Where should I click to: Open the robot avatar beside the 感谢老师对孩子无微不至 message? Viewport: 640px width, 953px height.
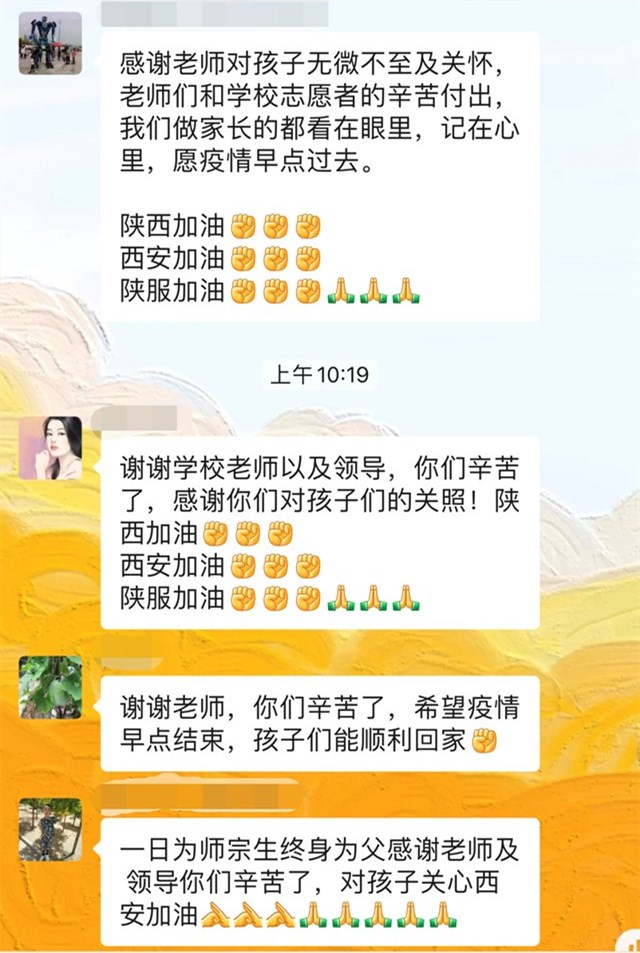pos(50,43)
